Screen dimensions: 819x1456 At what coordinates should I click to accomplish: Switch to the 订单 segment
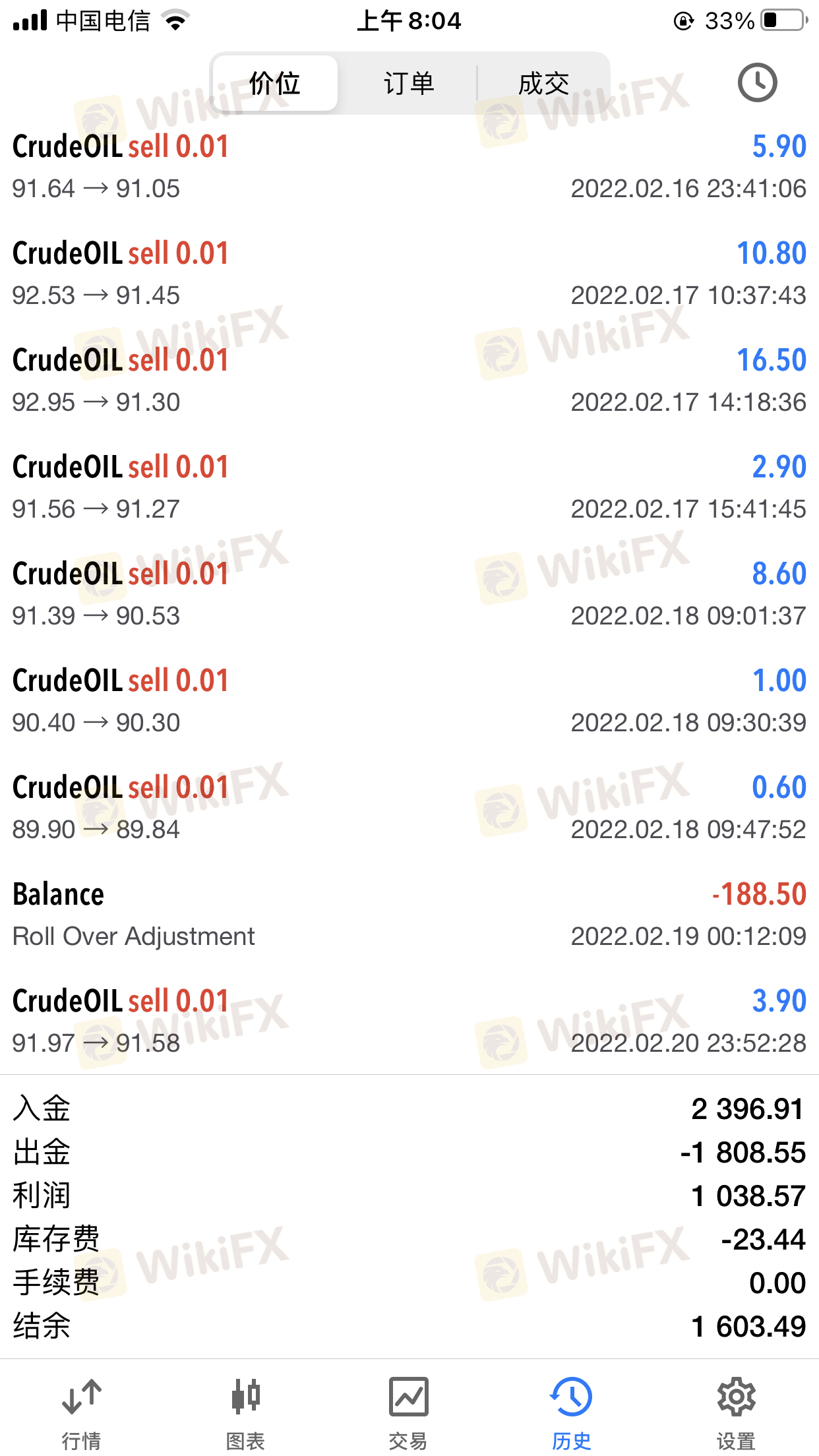[x=409, y=84]
